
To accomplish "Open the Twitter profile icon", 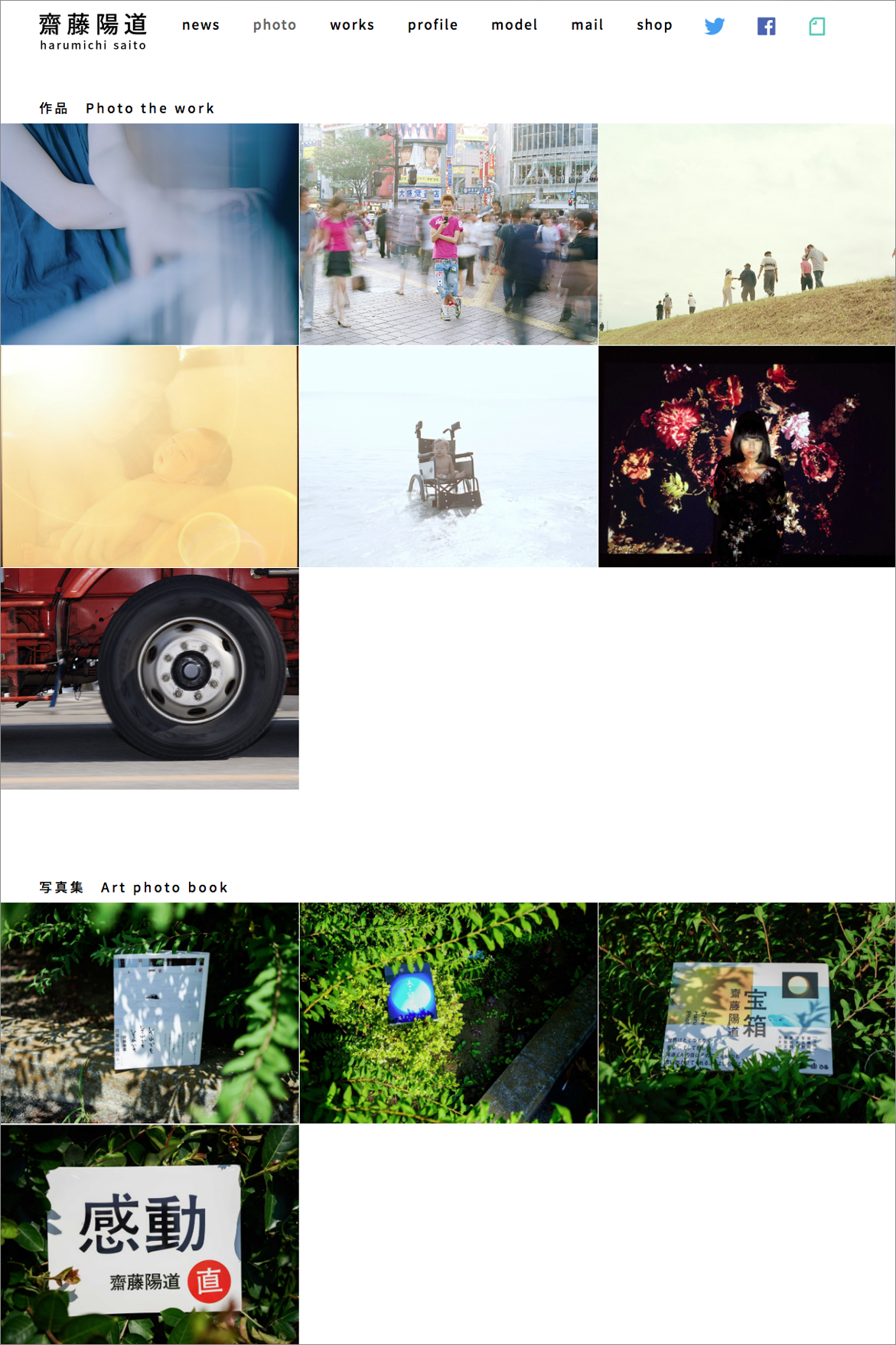I will 715,26.
